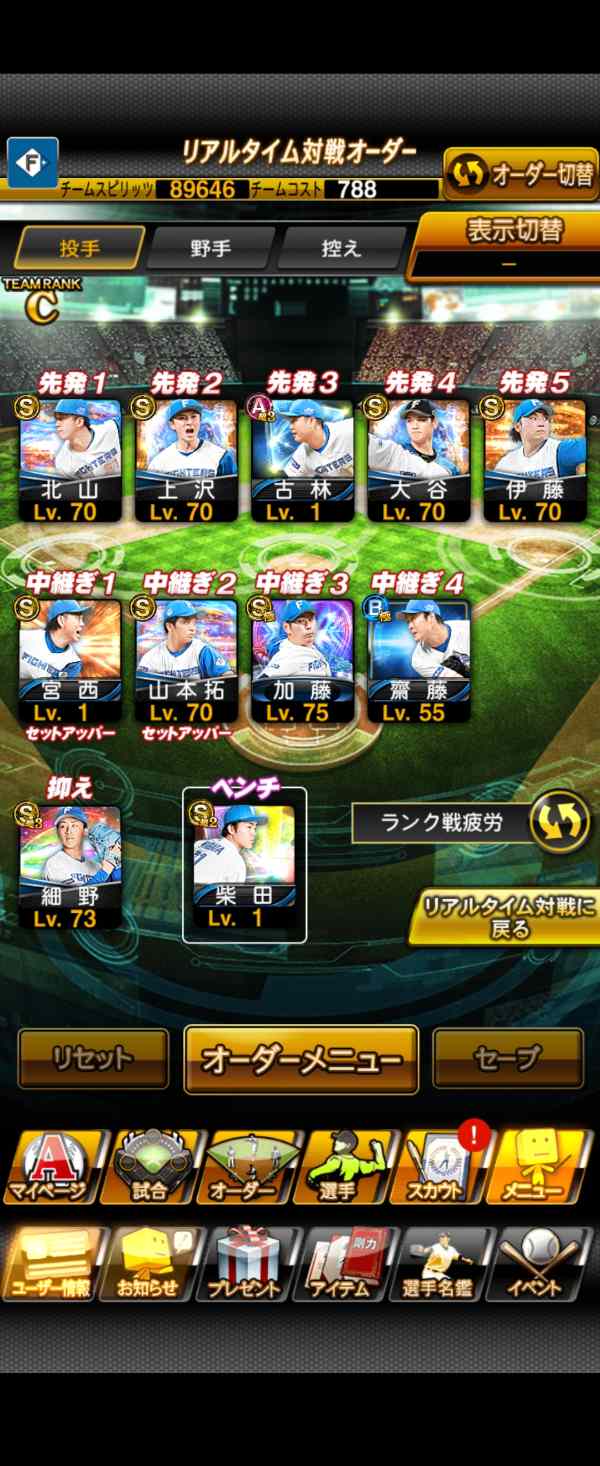This screenshot has width=600, height=1466.
Task: Switch to the 控え tab
Action: coord(341,249)
